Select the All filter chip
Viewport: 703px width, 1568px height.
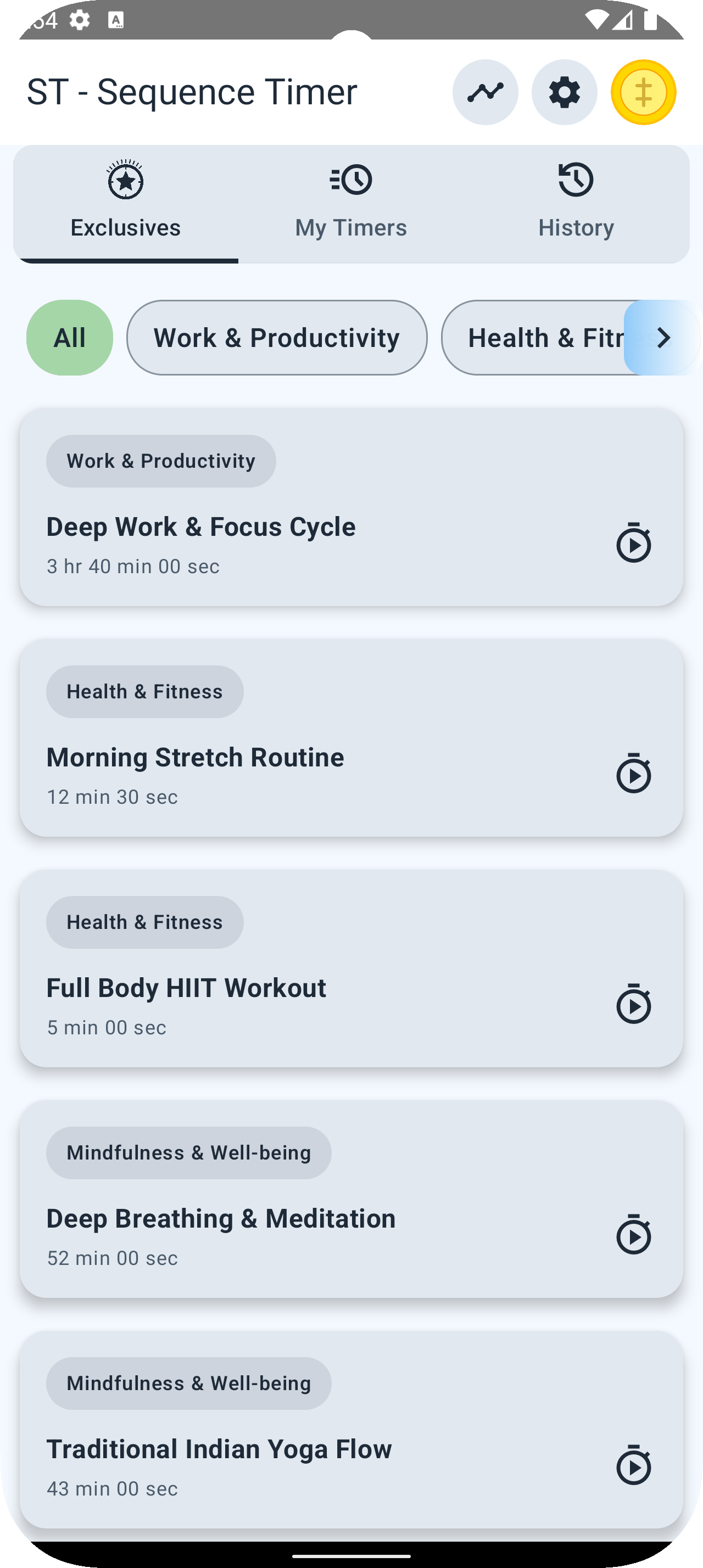(x=69, y=338)
